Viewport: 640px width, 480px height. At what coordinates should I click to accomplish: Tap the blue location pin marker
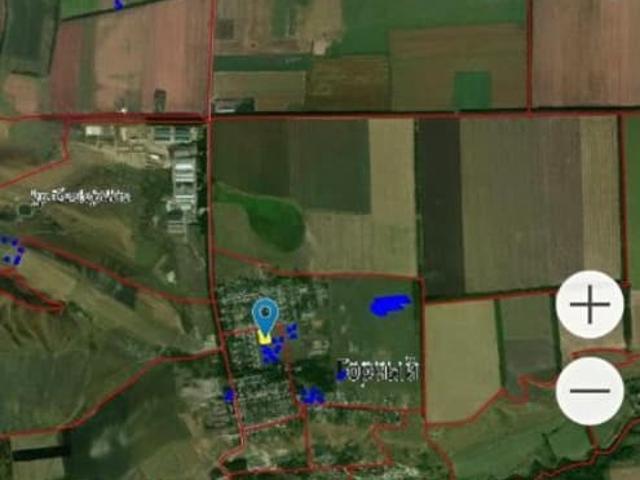pyautogui.click(x=265, y=316)
